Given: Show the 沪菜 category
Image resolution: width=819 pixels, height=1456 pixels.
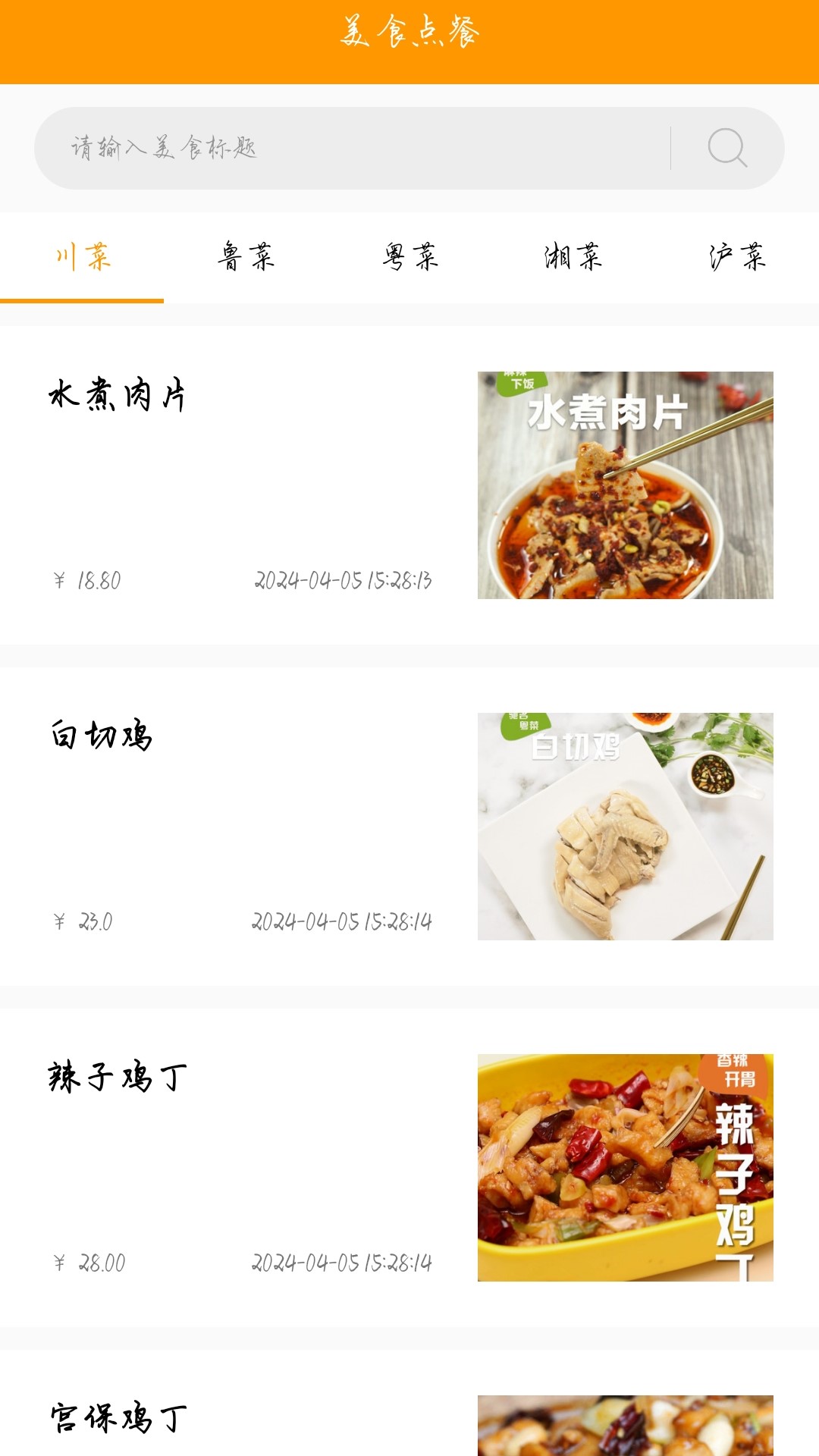Looking at the screenshot, I should [737, 258].
